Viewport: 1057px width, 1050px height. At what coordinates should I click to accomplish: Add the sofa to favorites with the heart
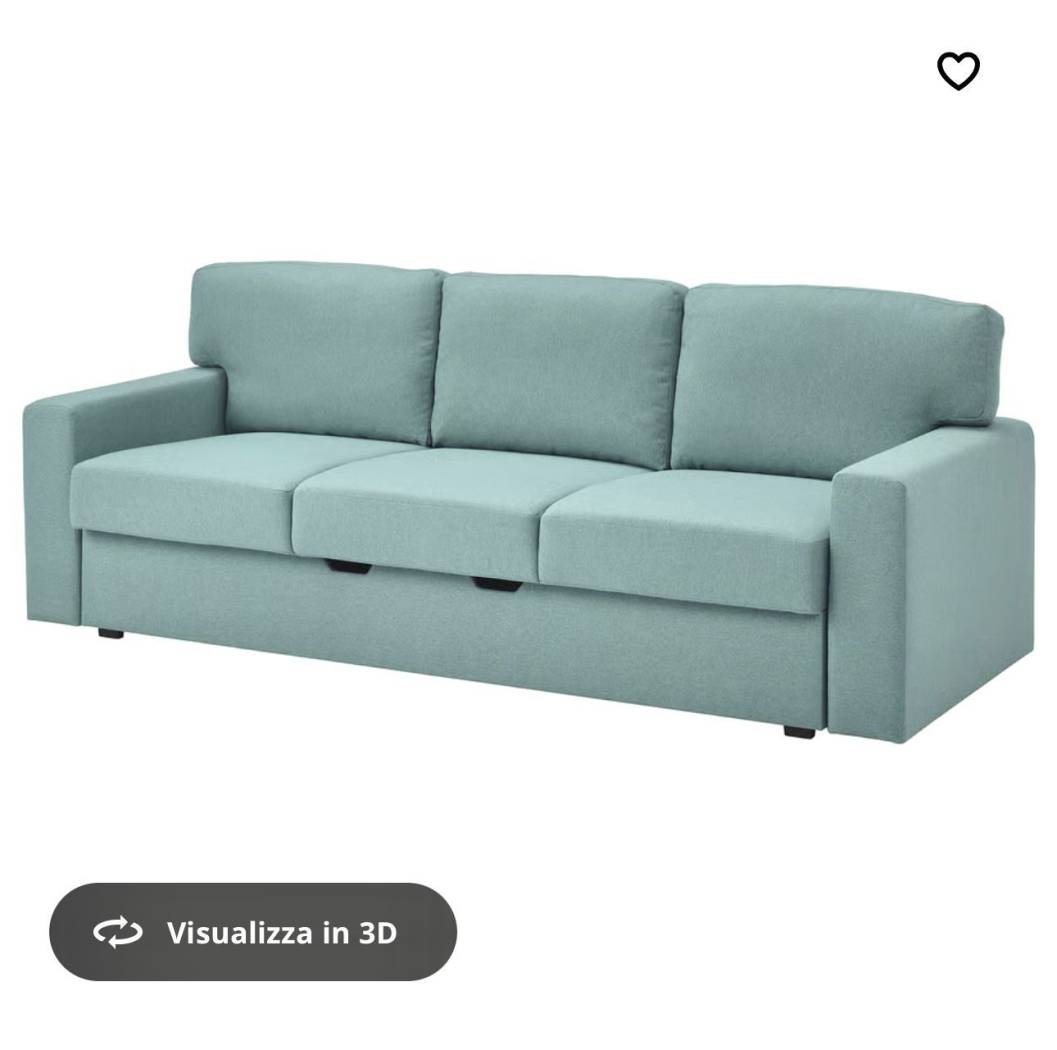pyautogui.click(x=958, y=70)
